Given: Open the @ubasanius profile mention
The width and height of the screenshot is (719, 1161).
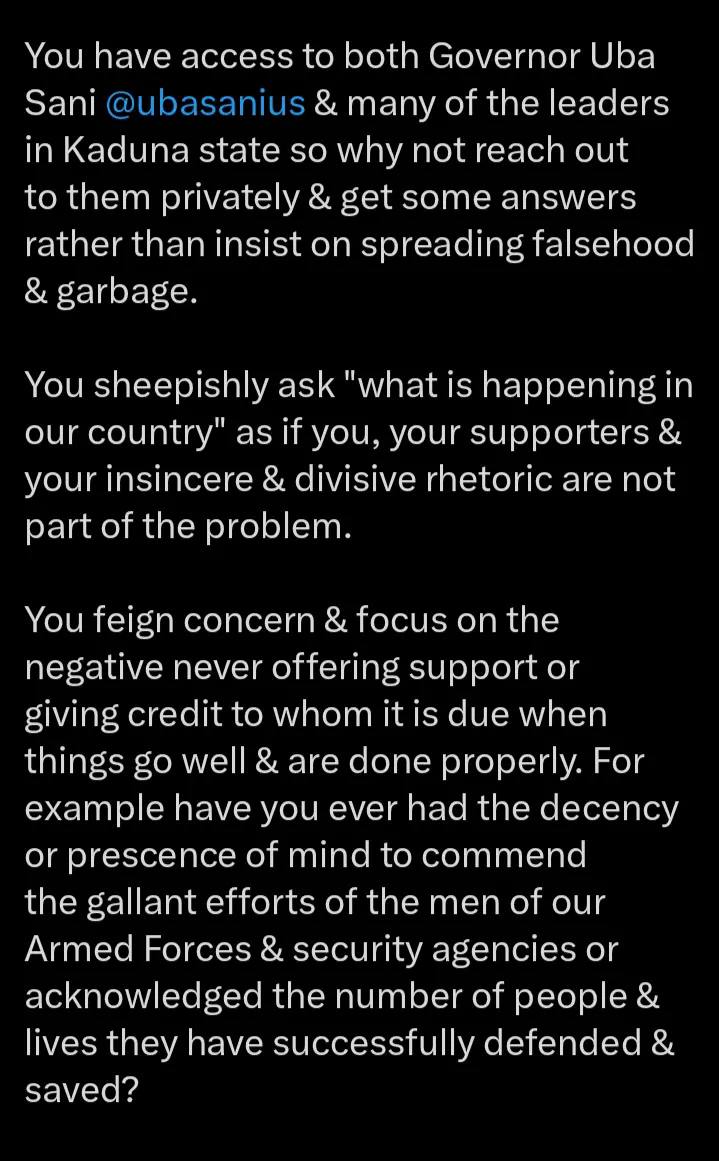Looking at the screenshot, I should [x=205, y=103].
